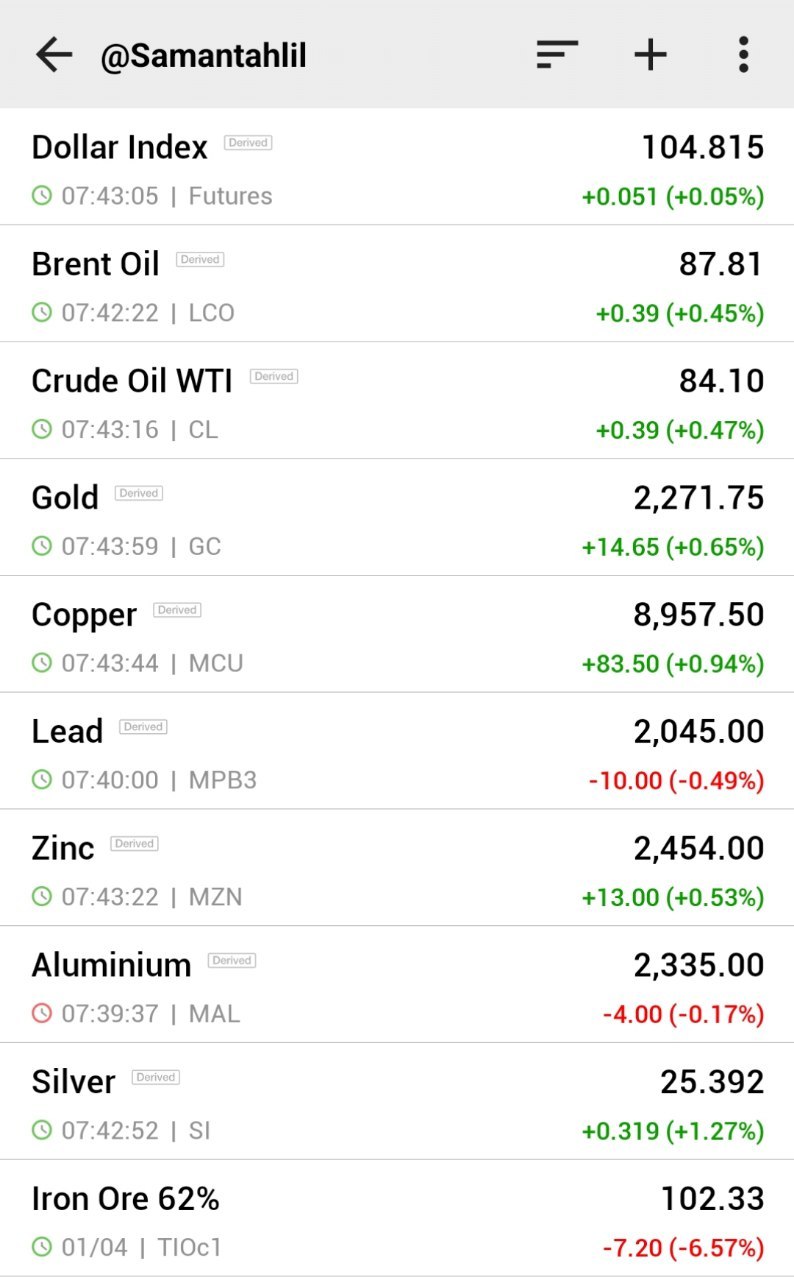Viewport: 794px width, 1280px height.
Task: Add a new instrument with plus icon
Action: (650, 55)
